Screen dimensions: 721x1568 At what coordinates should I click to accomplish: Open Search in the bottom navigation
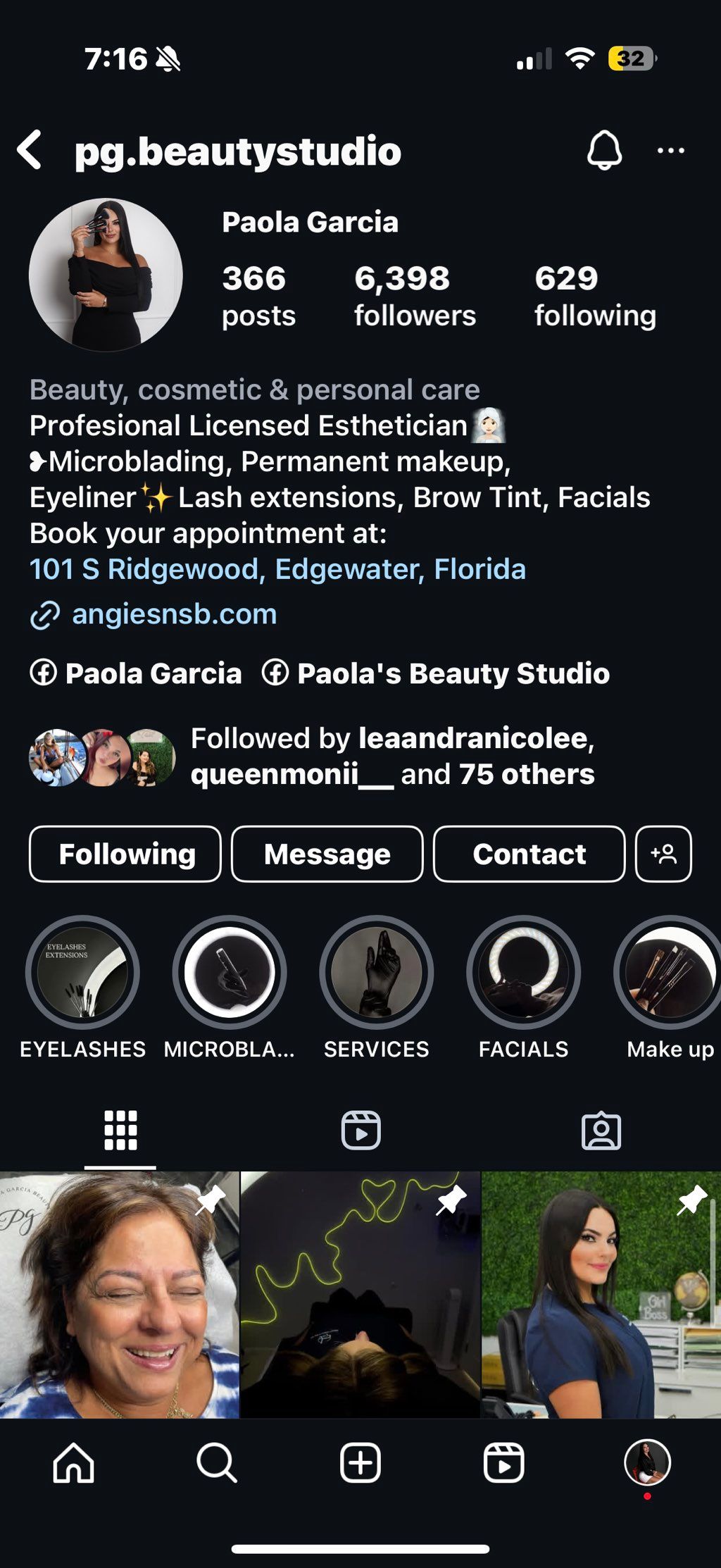[216, 1462]
